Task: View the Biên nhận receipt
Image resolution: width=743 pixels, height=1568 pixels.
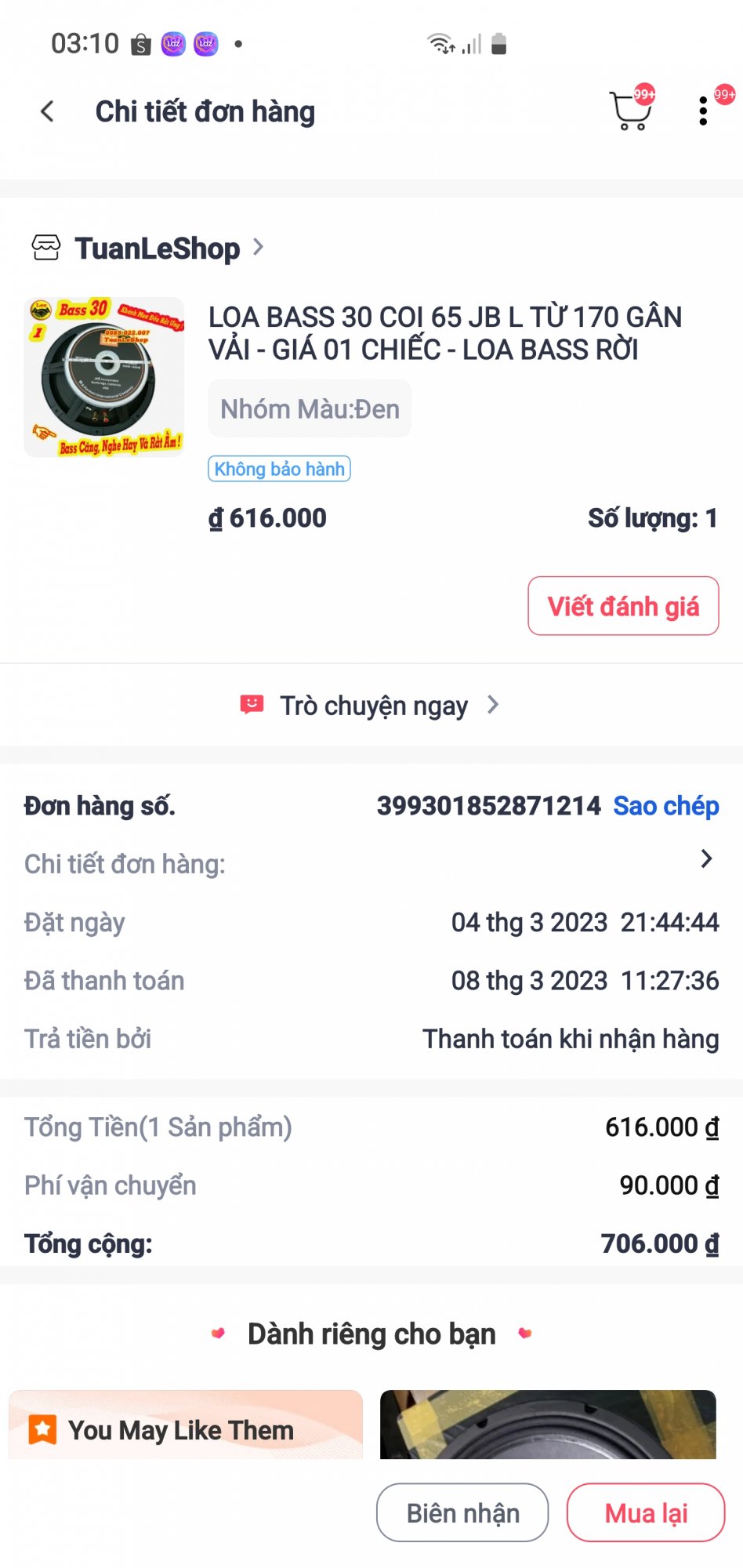Action: pos(462,1512)
